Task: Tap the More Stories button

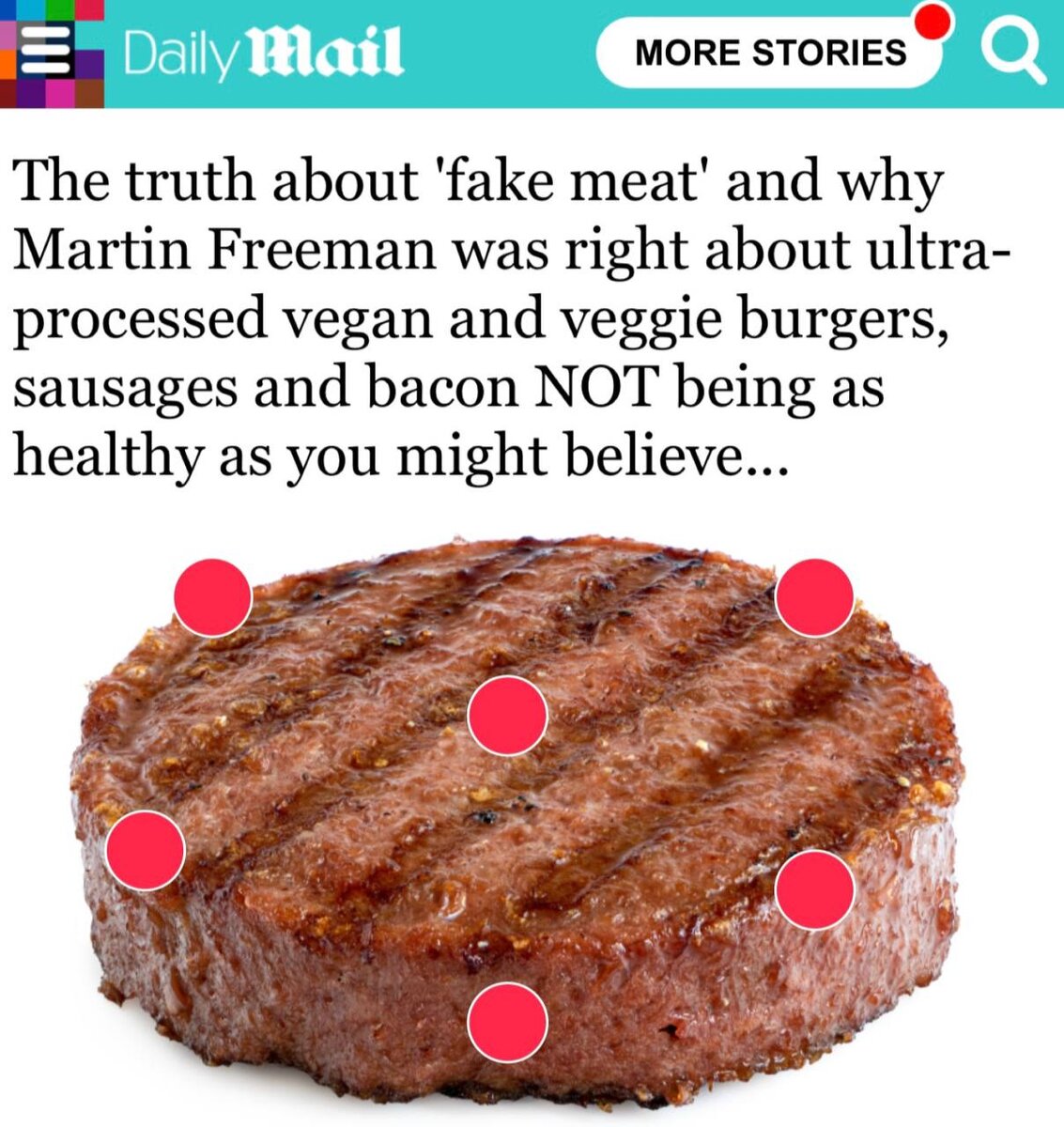Action: (x=770, y=53)
